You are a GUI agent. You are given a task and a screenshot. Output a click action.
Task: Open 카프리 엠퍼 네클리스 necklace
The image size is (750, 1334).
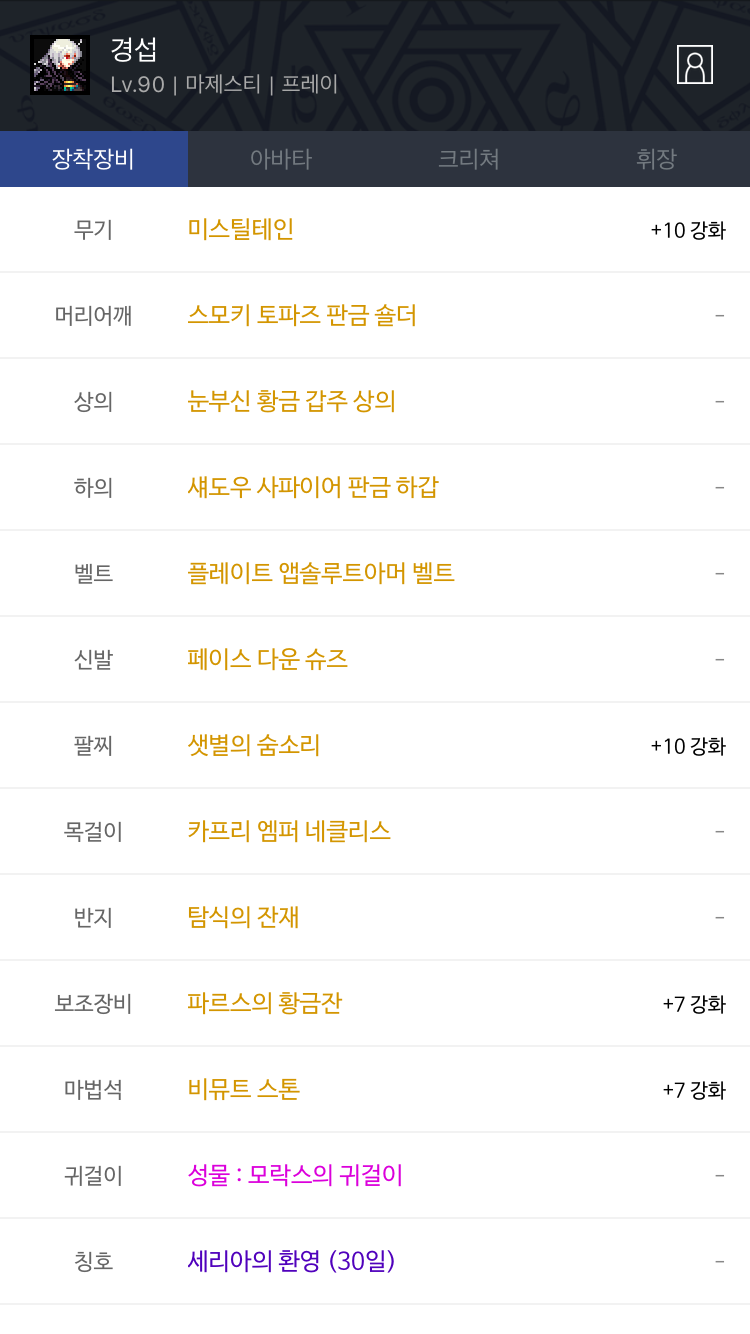coord(289,831)
